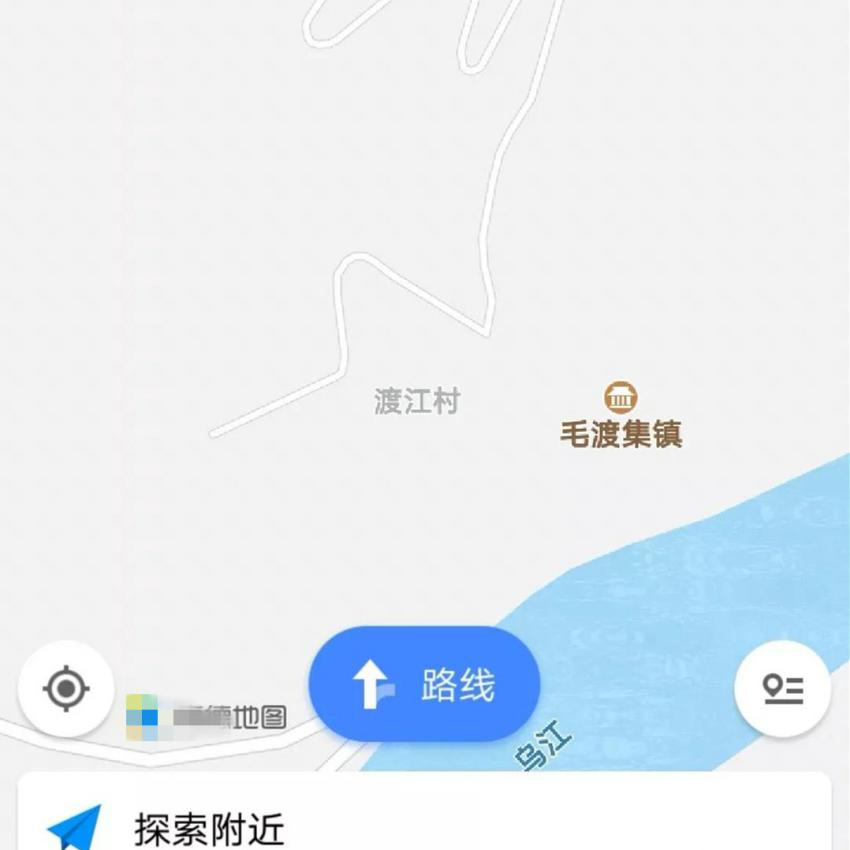Open the nearby list view icon
This screenshot has height=850, width=850.
tap(782, 688)
